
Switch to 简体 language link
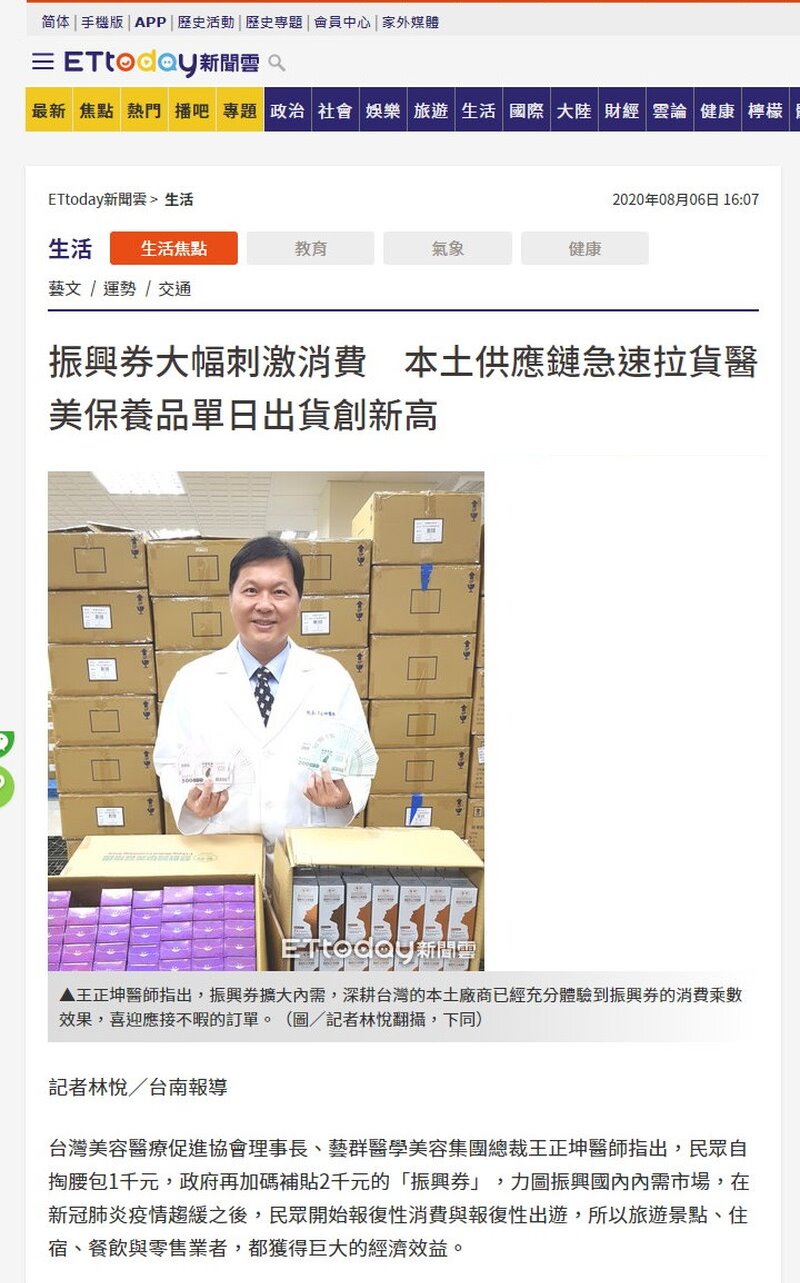pyautogui.click(x=56, y=22)
